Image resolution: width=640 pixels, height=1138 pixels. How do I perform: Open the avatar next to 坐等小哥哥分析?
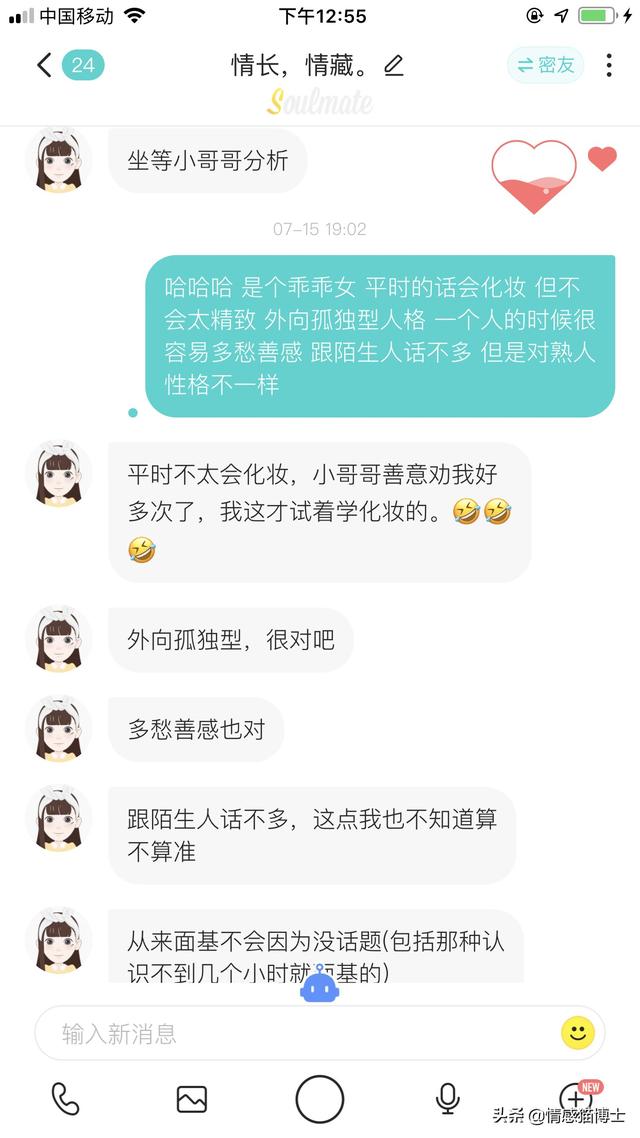pyautogui.click(x=58, y=161)
